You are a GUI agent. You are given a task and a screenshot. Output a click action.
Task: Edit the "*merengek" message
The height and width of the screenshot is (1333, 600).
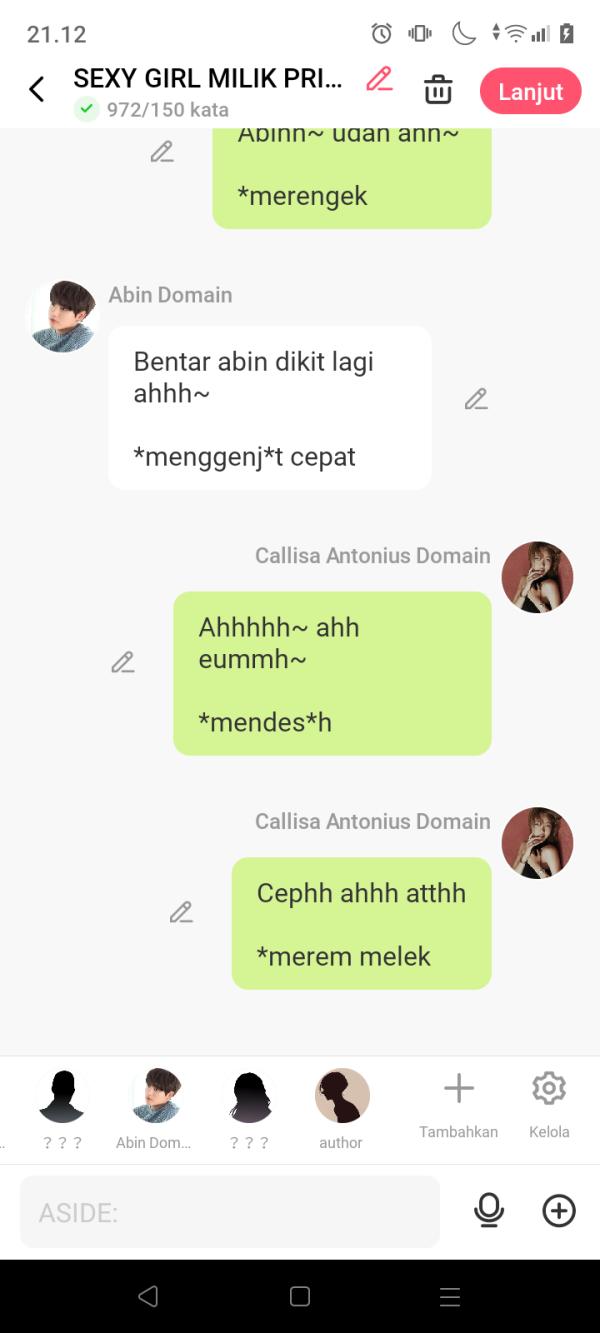click(x=162, y=152)
